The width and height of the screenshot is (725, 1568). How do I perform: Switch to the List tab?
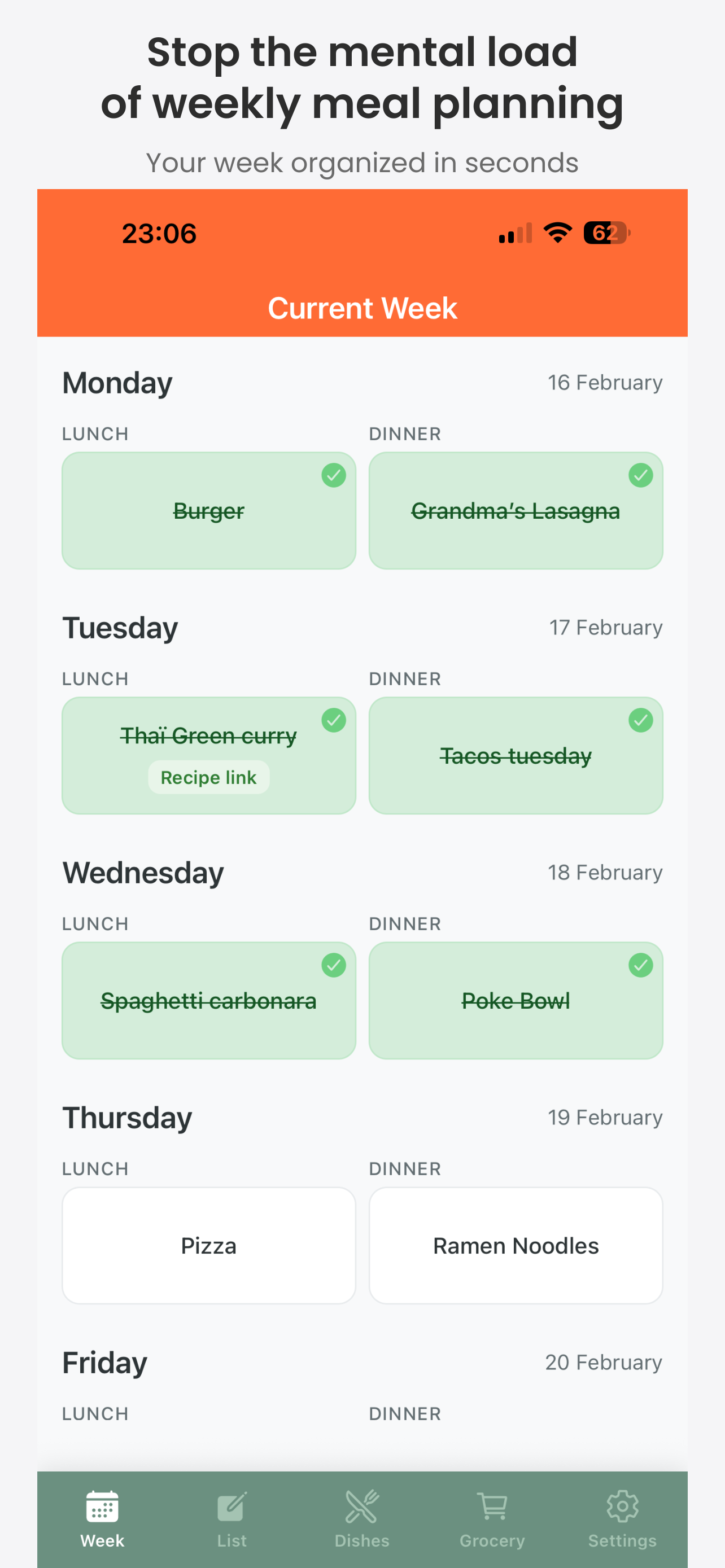tap(232, 1522)
